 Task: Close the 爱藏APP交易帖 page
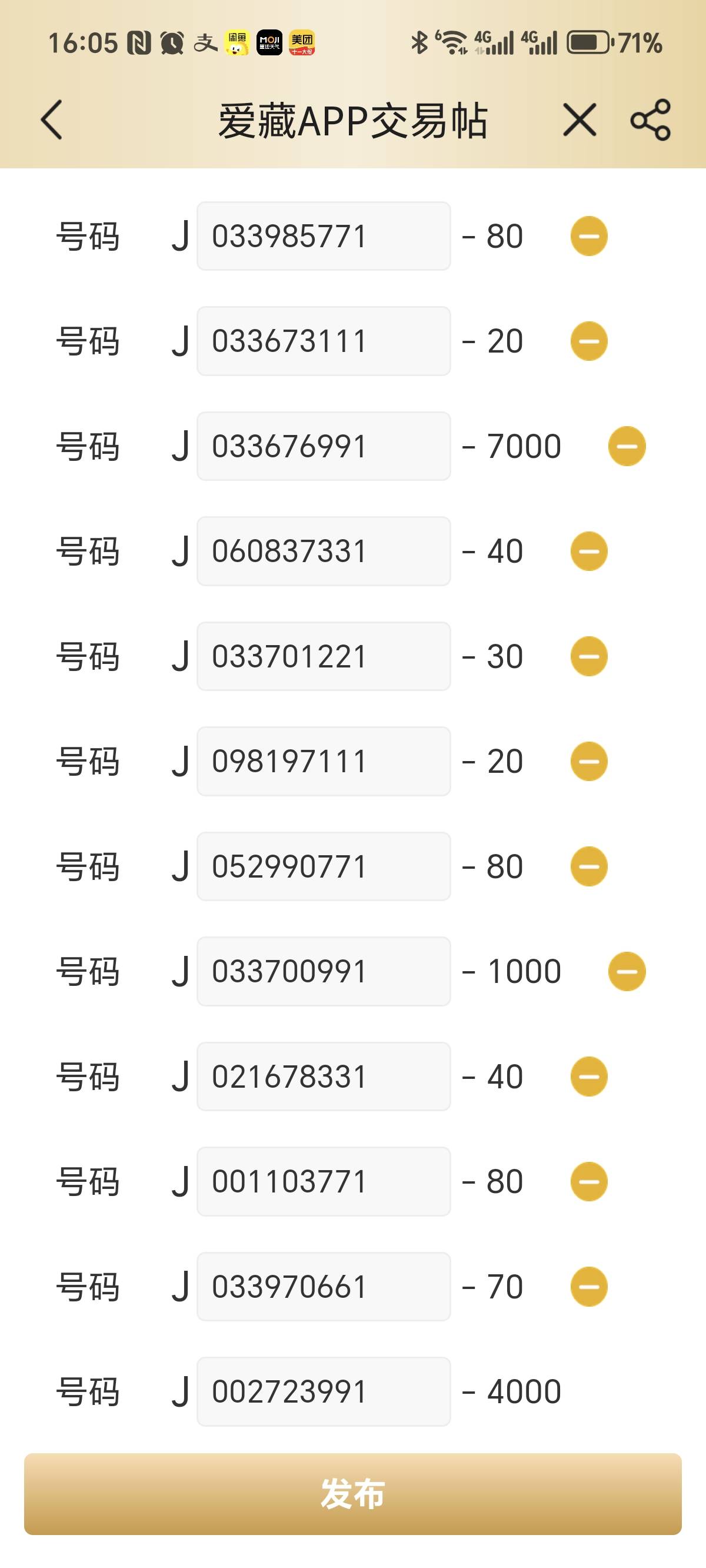coord(580,120)
